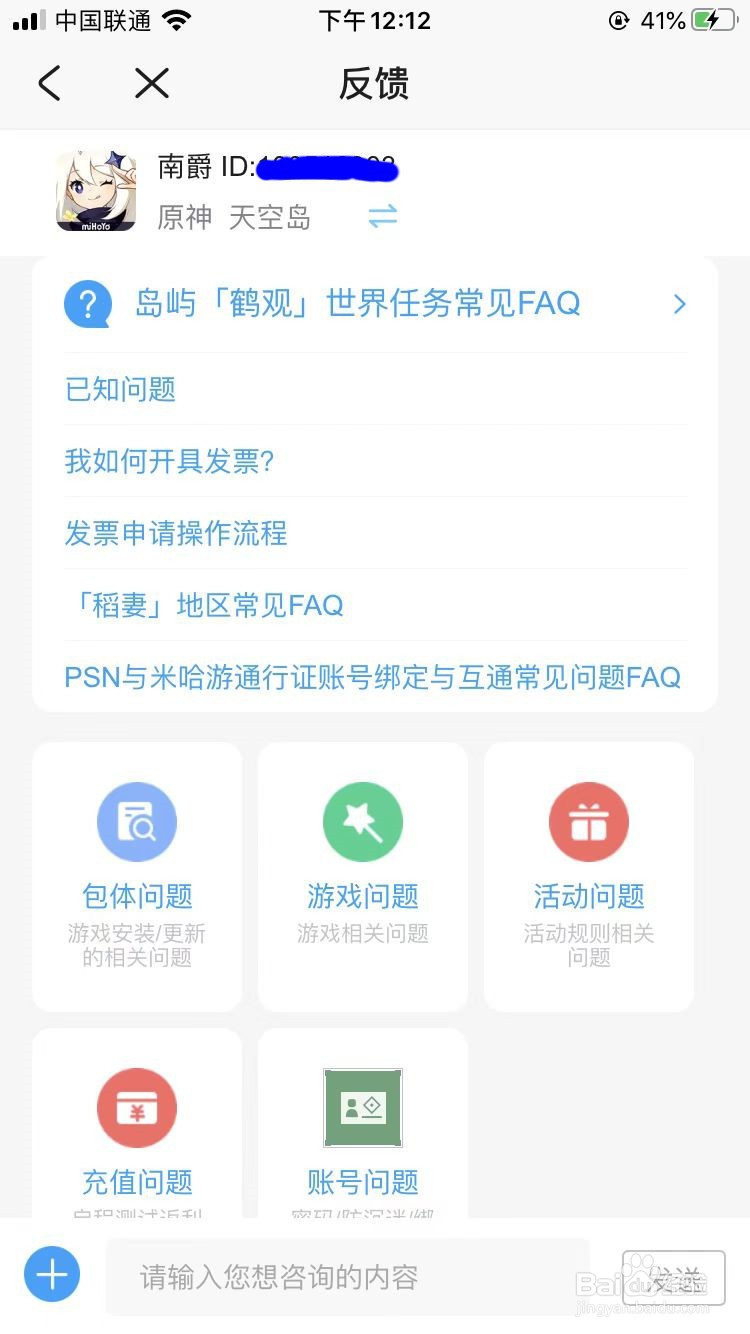Viewport: 750px width, 1334px height.
Task: Tap the blue plus icon near input
Action: pos(51,1274)
